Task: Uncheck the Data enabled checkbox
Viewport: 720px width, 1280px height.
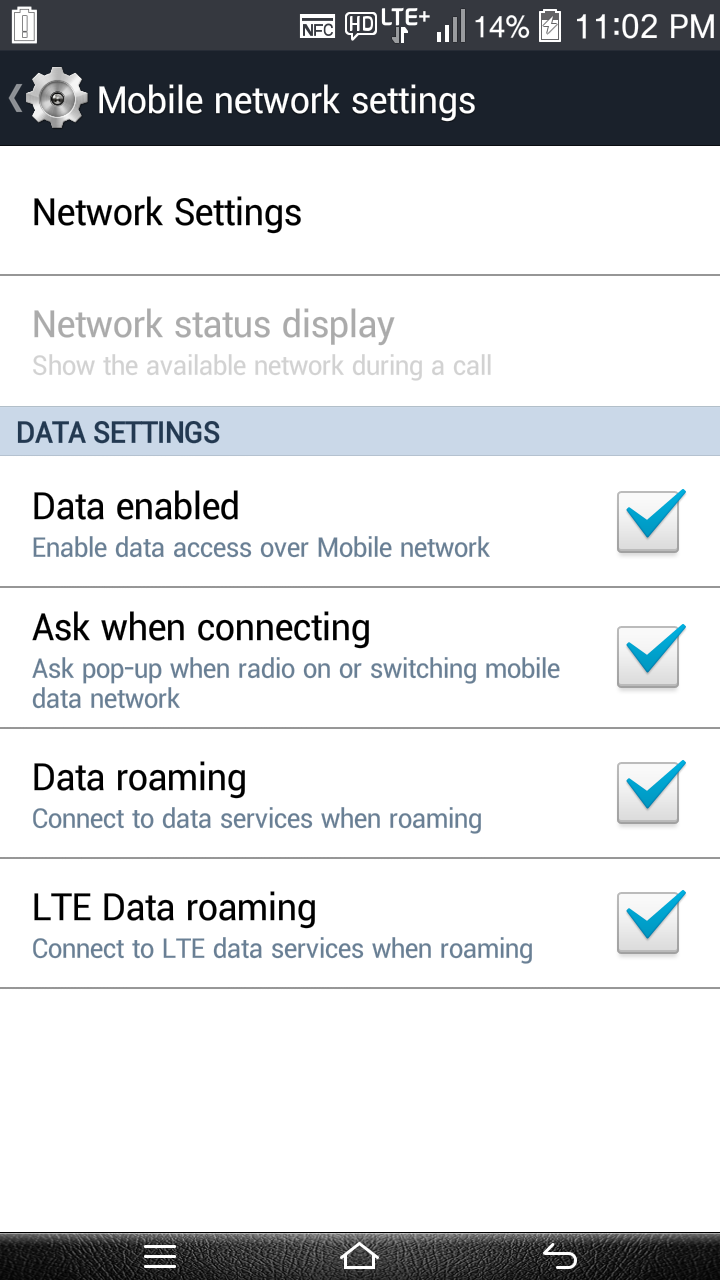Action: 648,522
